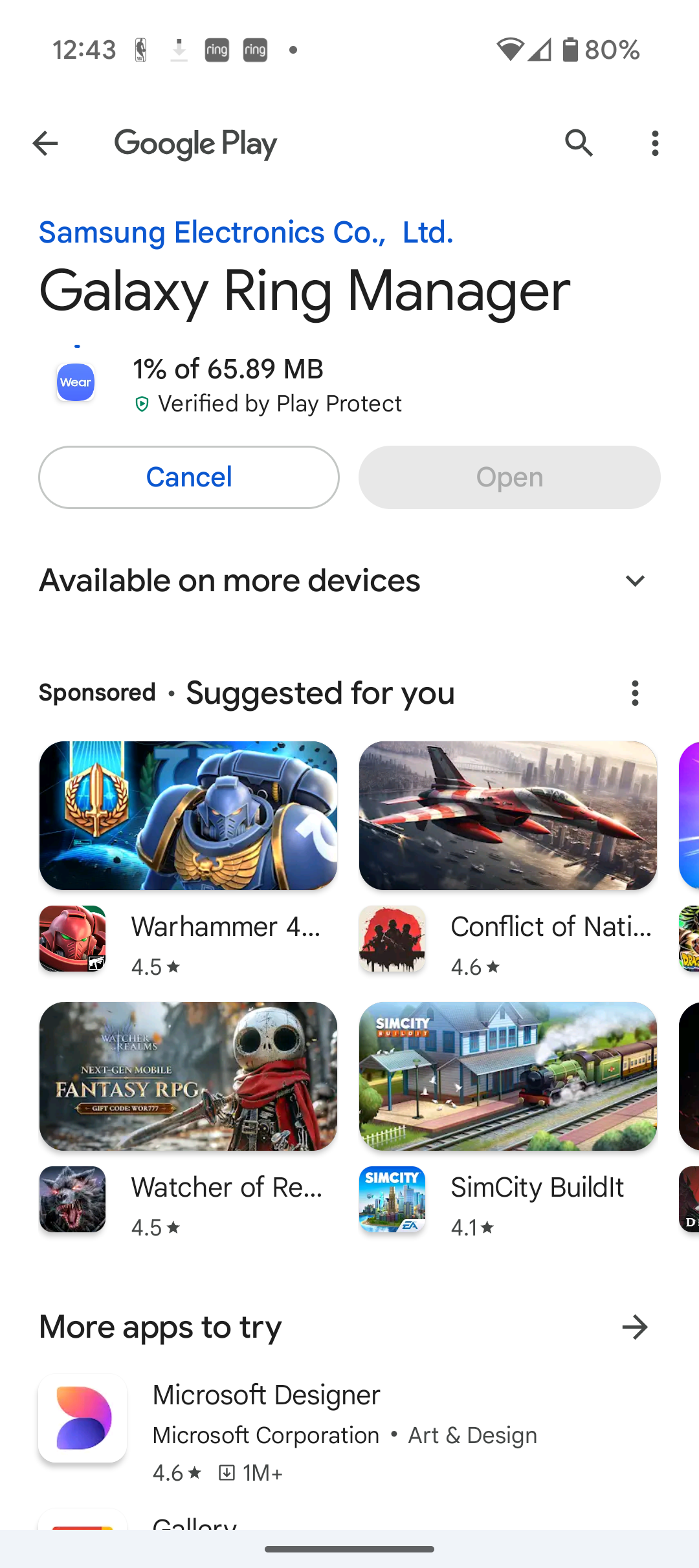Open the Microsoft Designer listing
The width and height of the screenshot is (699, 1568).
tap(349, 1431)
